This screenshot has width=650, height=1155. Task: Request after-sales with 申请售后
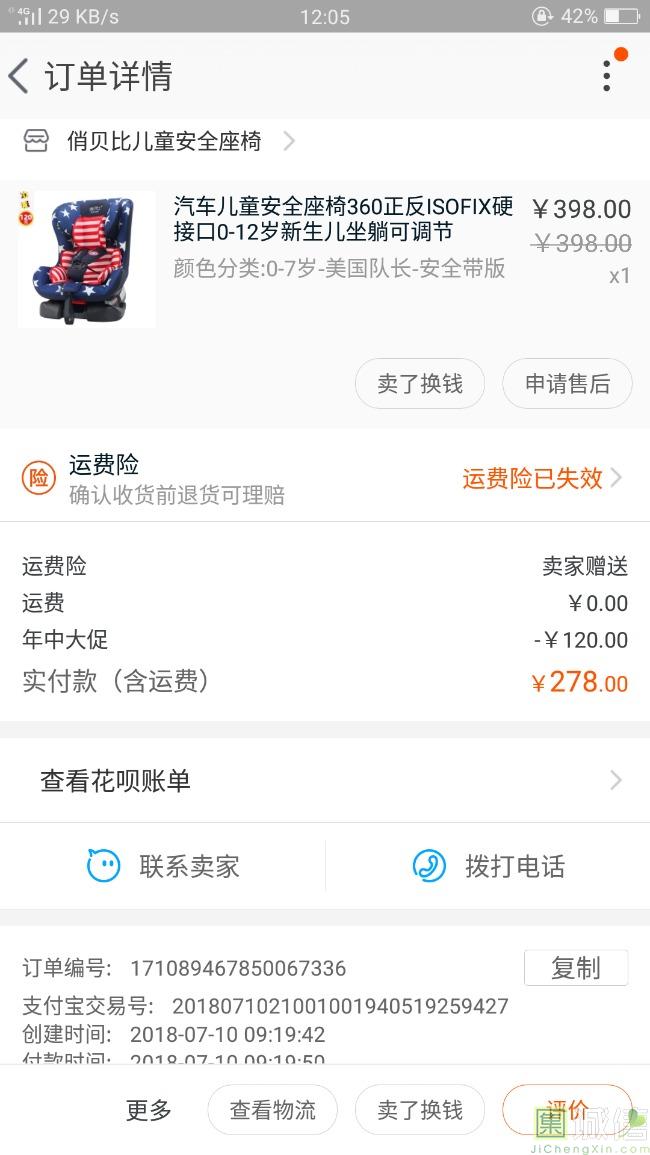567,384
